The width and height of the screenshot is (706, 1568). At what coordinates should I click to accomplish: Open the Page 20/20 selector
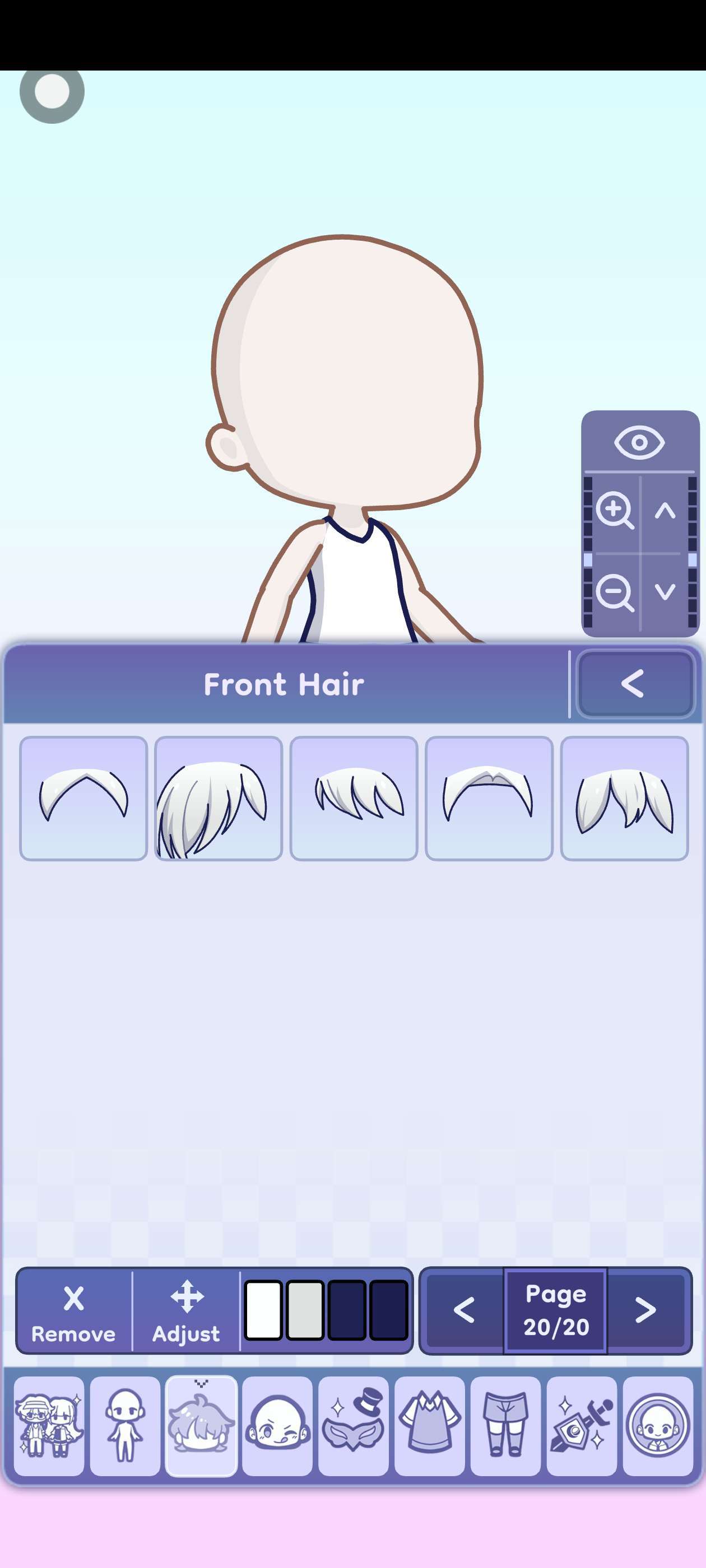555,1310
